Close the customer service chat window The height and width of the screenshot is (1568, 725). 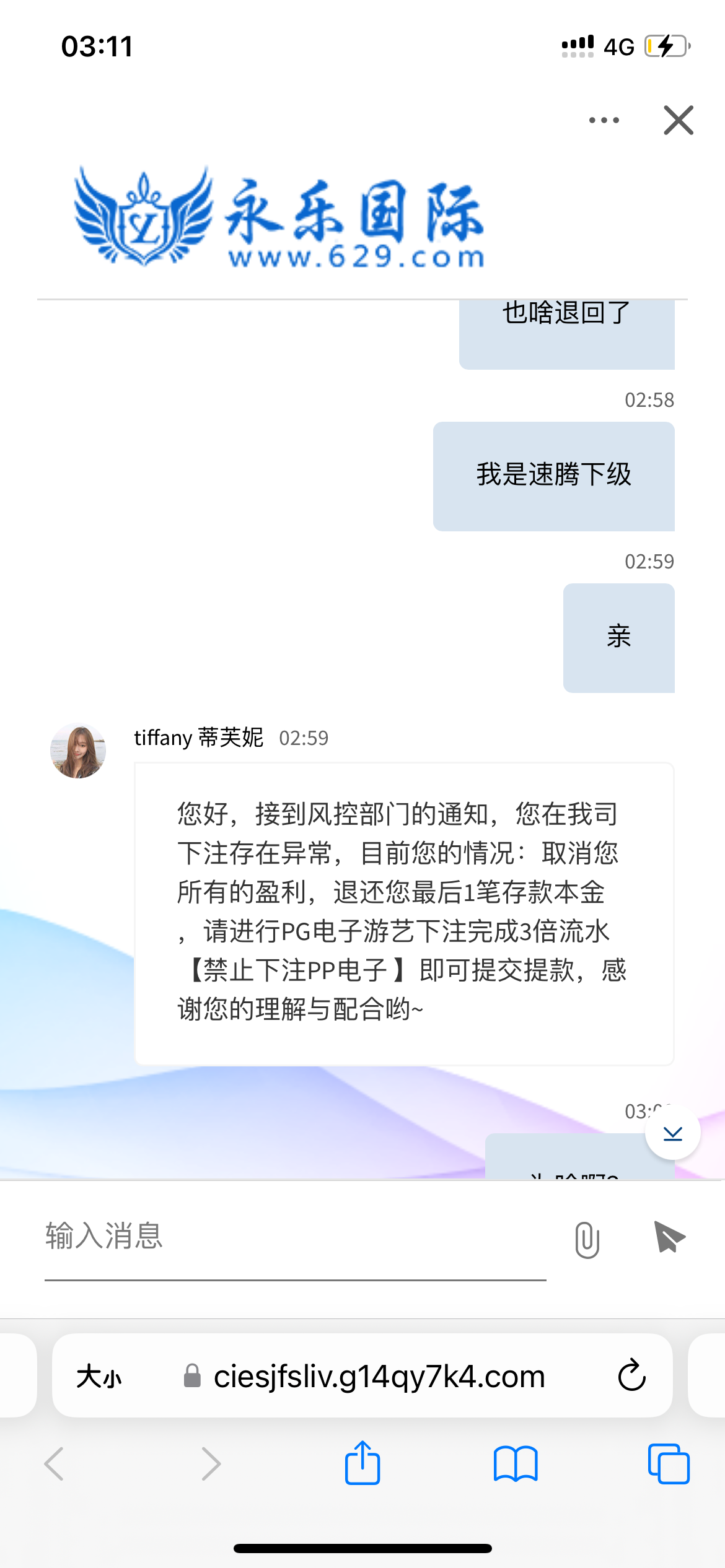(678, 120)
